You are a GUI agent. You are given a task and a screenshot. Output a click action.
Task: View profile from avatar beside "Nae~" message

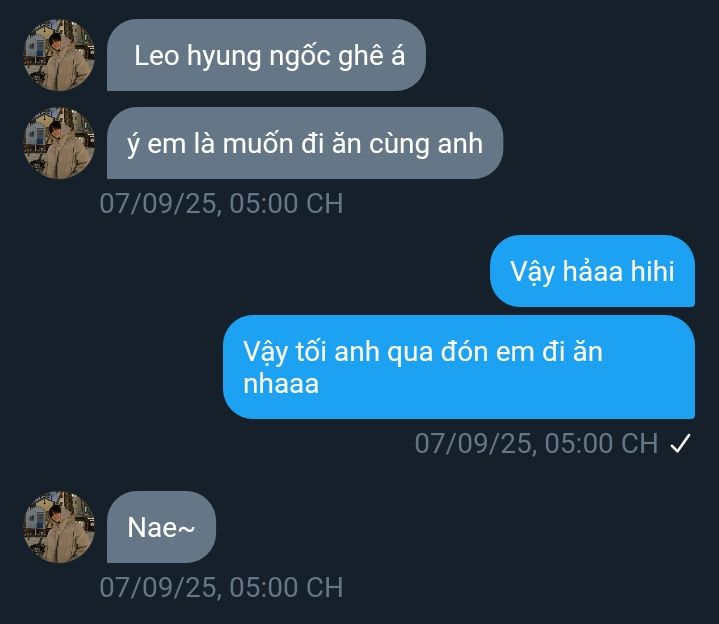(59, 527)
